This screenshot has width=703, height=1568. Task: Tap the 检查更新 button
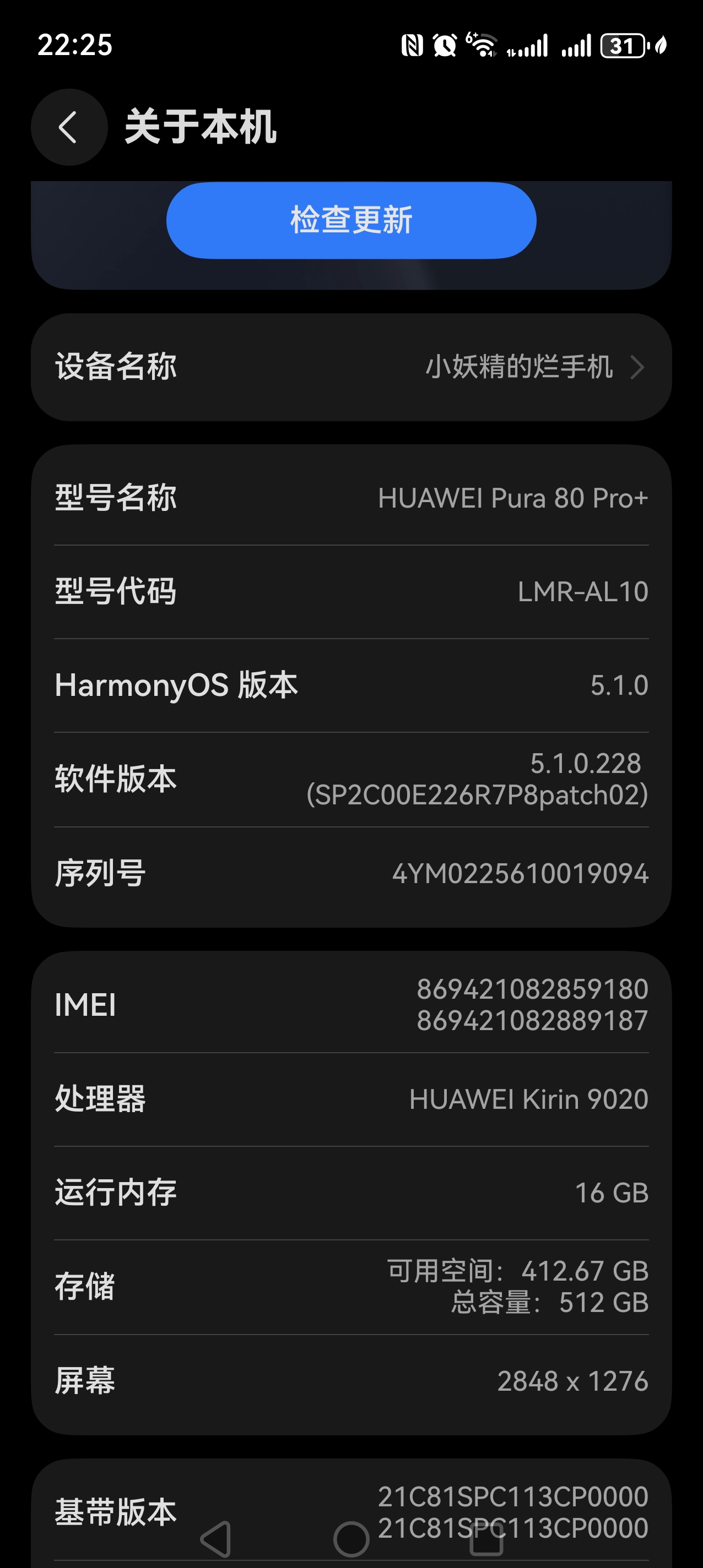[x=351, y=220]
